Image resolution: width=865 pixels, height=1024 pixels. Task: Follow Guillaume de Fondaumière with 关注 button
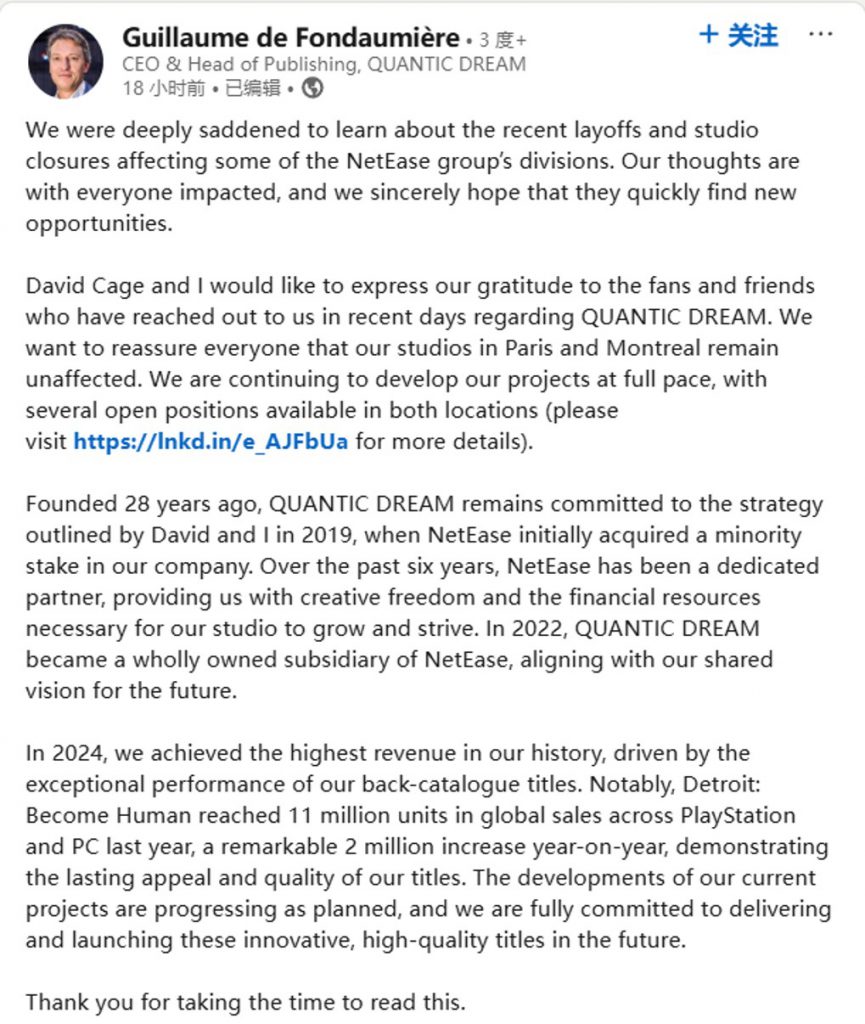click(738, 35)
